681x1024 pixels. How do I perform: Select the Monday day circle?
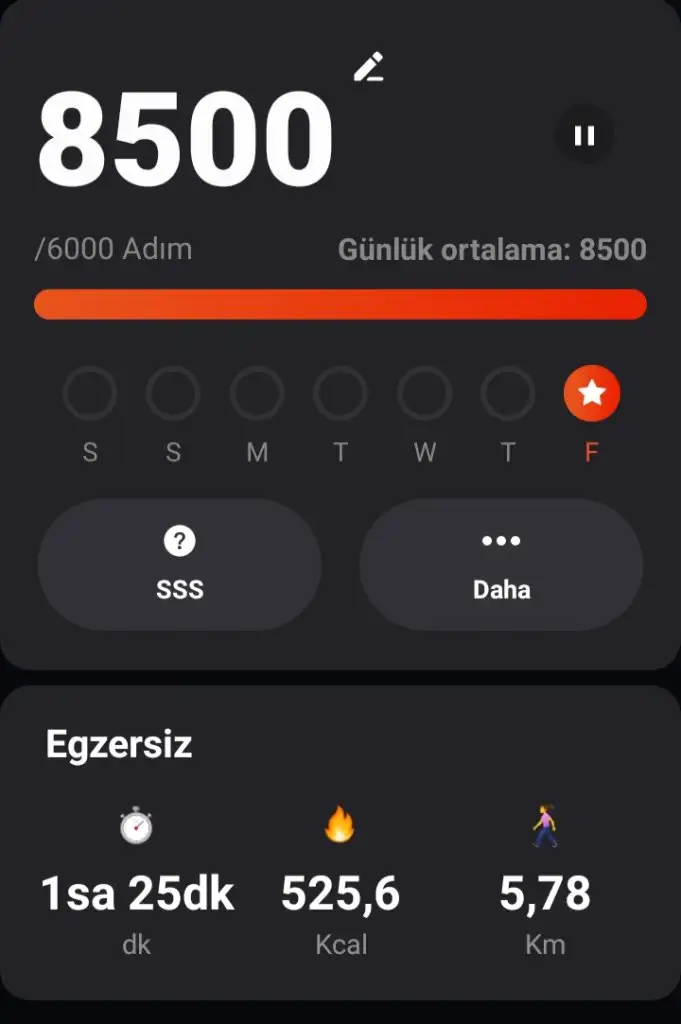[257, 394]
